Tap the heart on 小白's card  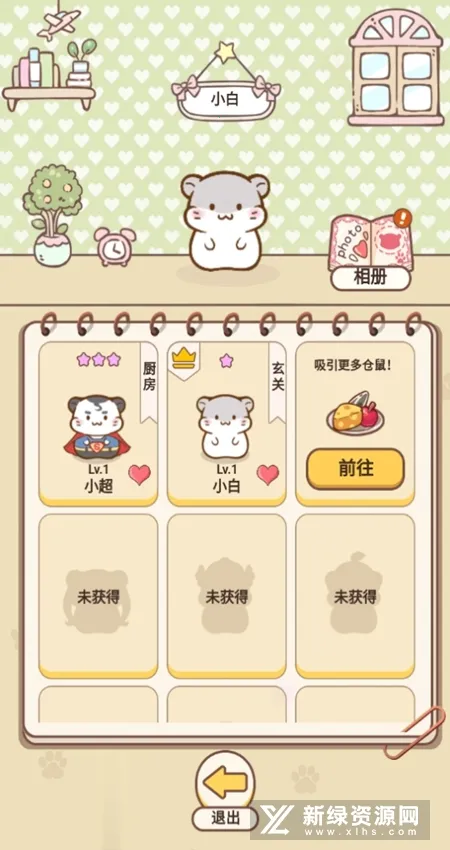click(268, 474)
